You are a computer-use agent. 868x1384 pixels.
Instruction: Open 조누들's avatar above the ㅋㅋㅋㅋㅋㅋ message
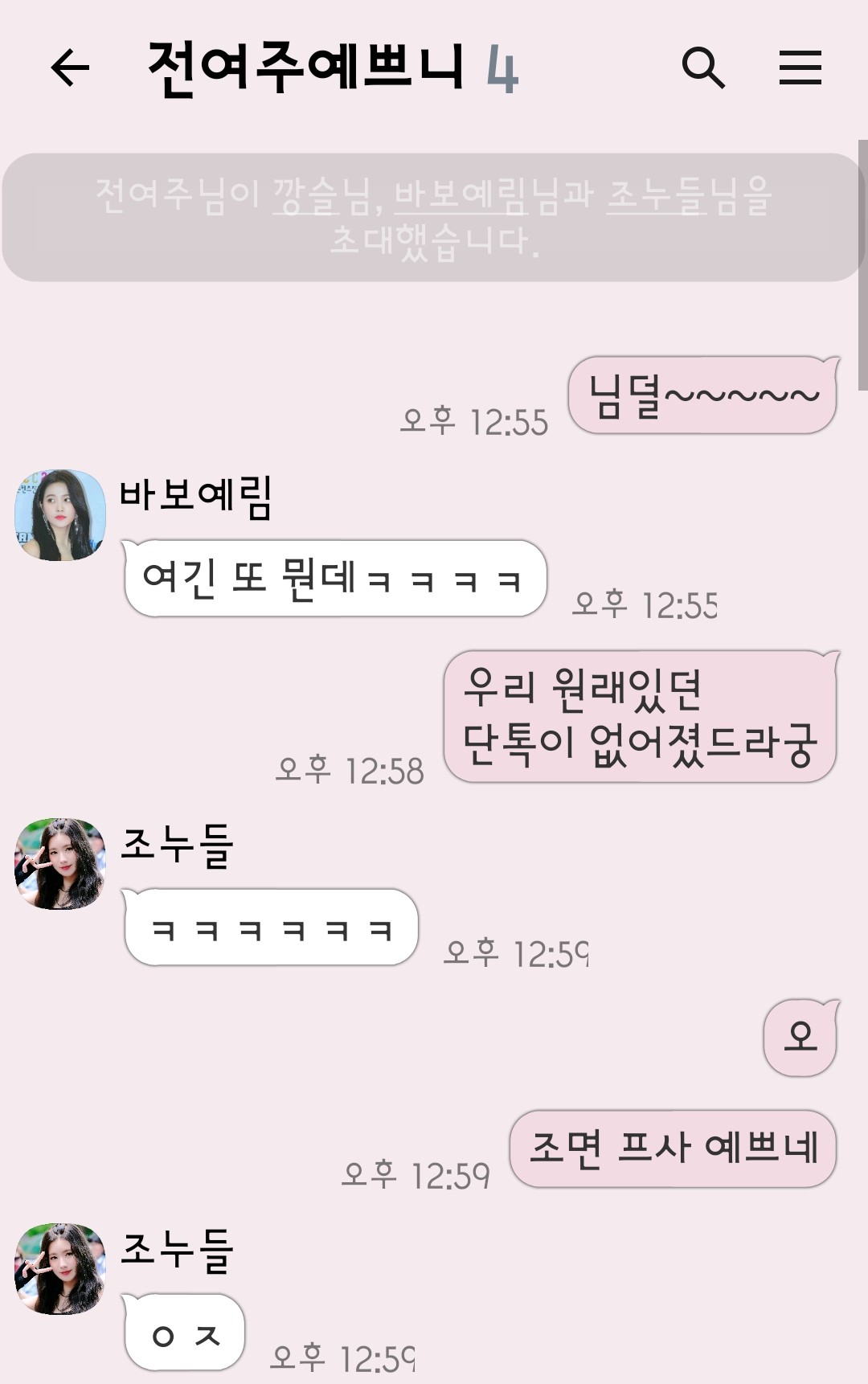(60, 864)
